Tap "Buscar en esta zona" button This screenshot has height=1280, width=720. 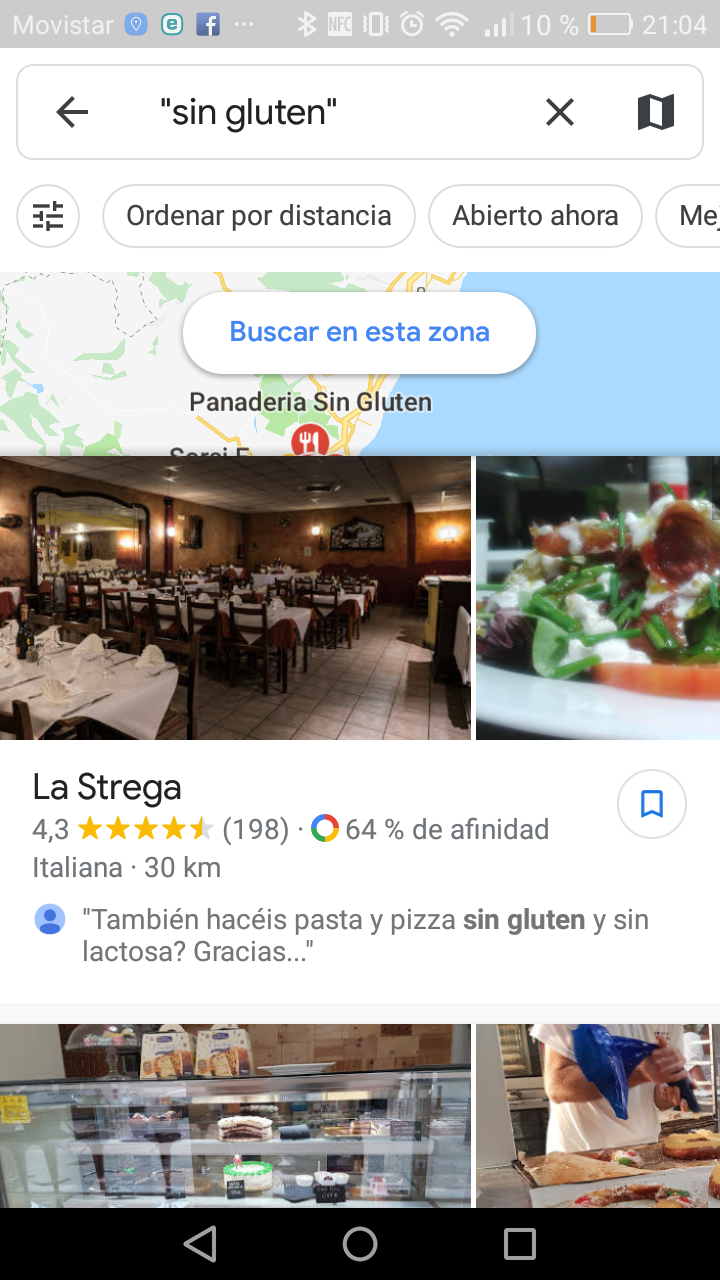click(x=359, y=332)
